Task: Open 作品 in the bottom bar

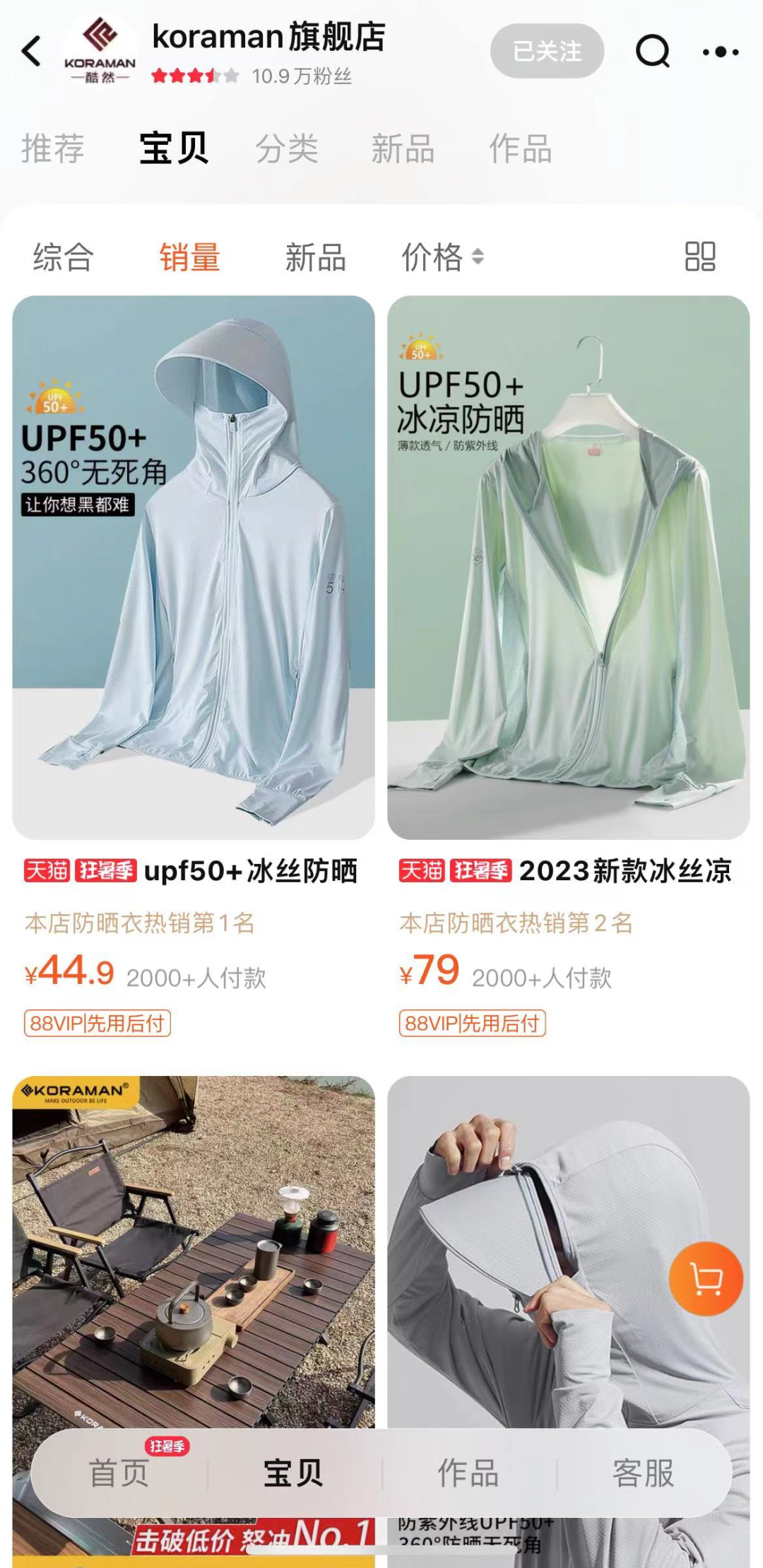Action: coord(468,1474)
